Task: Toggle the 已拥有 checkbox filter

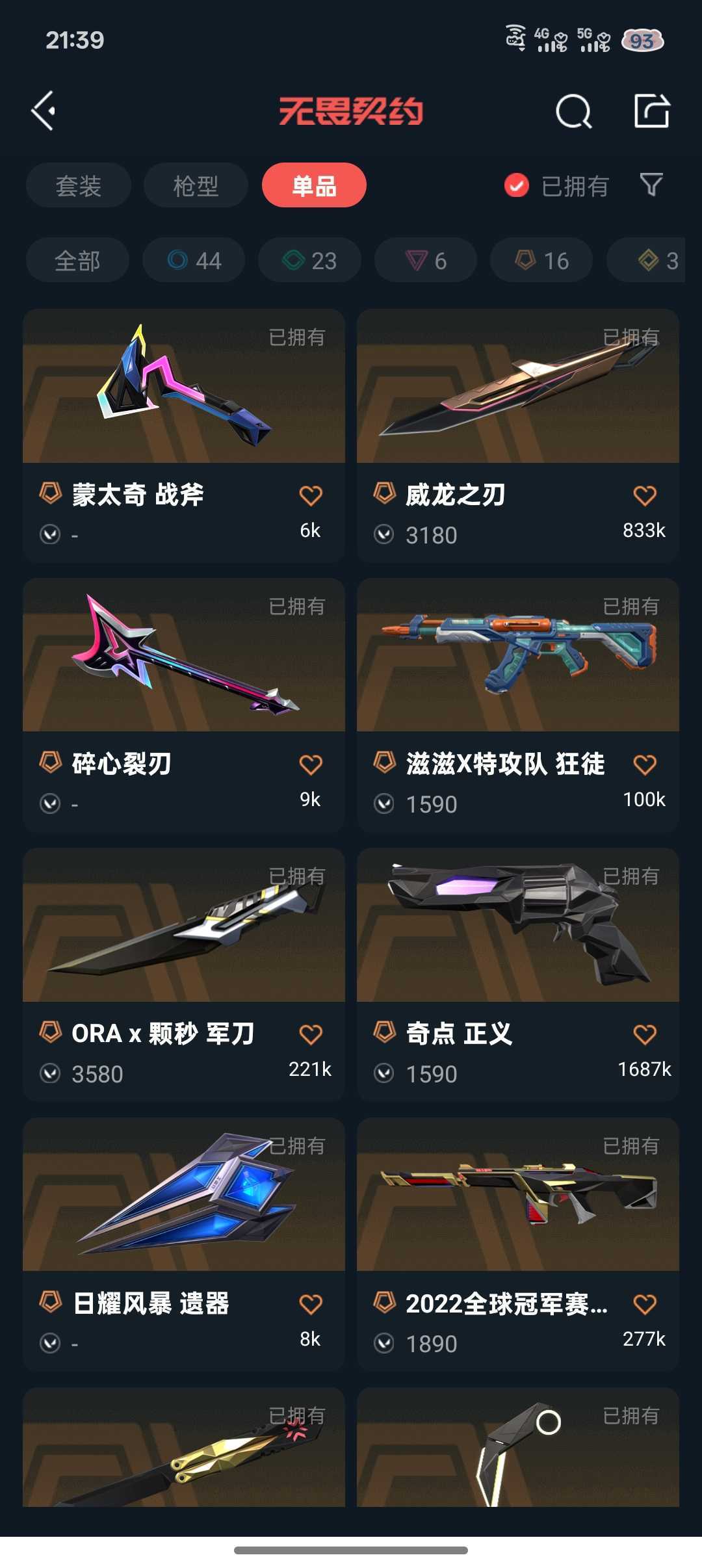Action: 517,186
